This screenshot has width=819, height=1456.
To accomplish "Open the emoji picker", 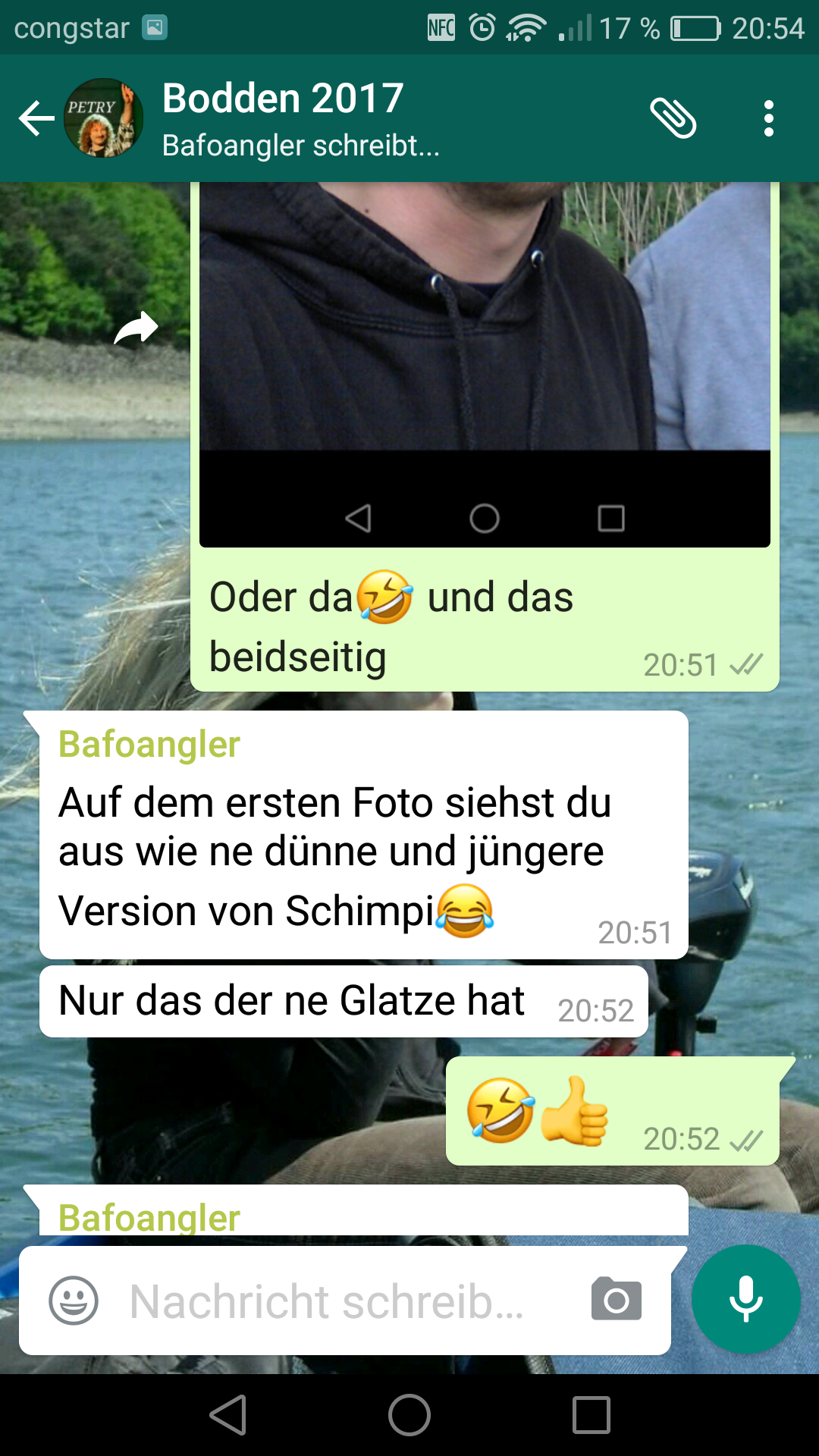I will (x=74, y=1301).
